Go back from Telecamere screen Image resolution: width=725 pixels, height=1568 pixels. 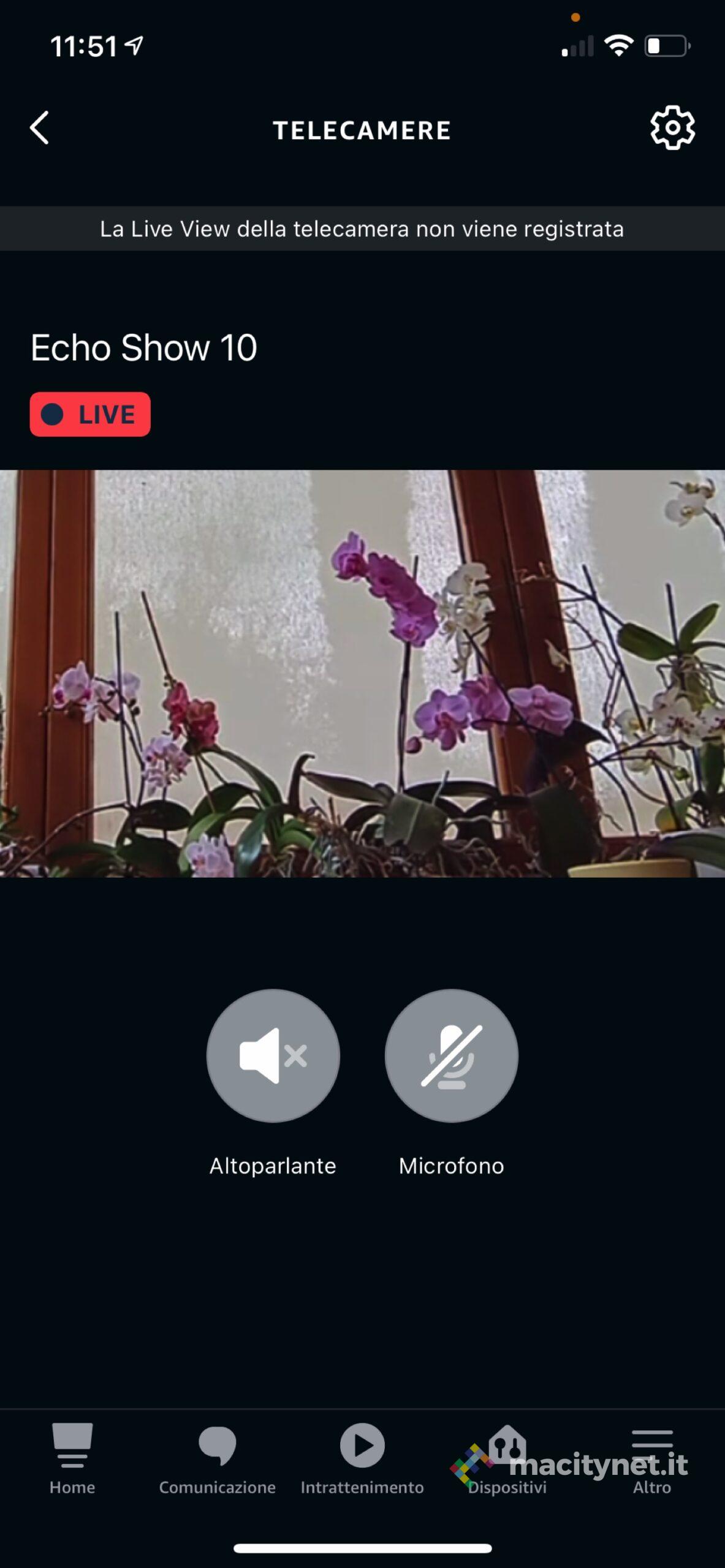[40, 128]
